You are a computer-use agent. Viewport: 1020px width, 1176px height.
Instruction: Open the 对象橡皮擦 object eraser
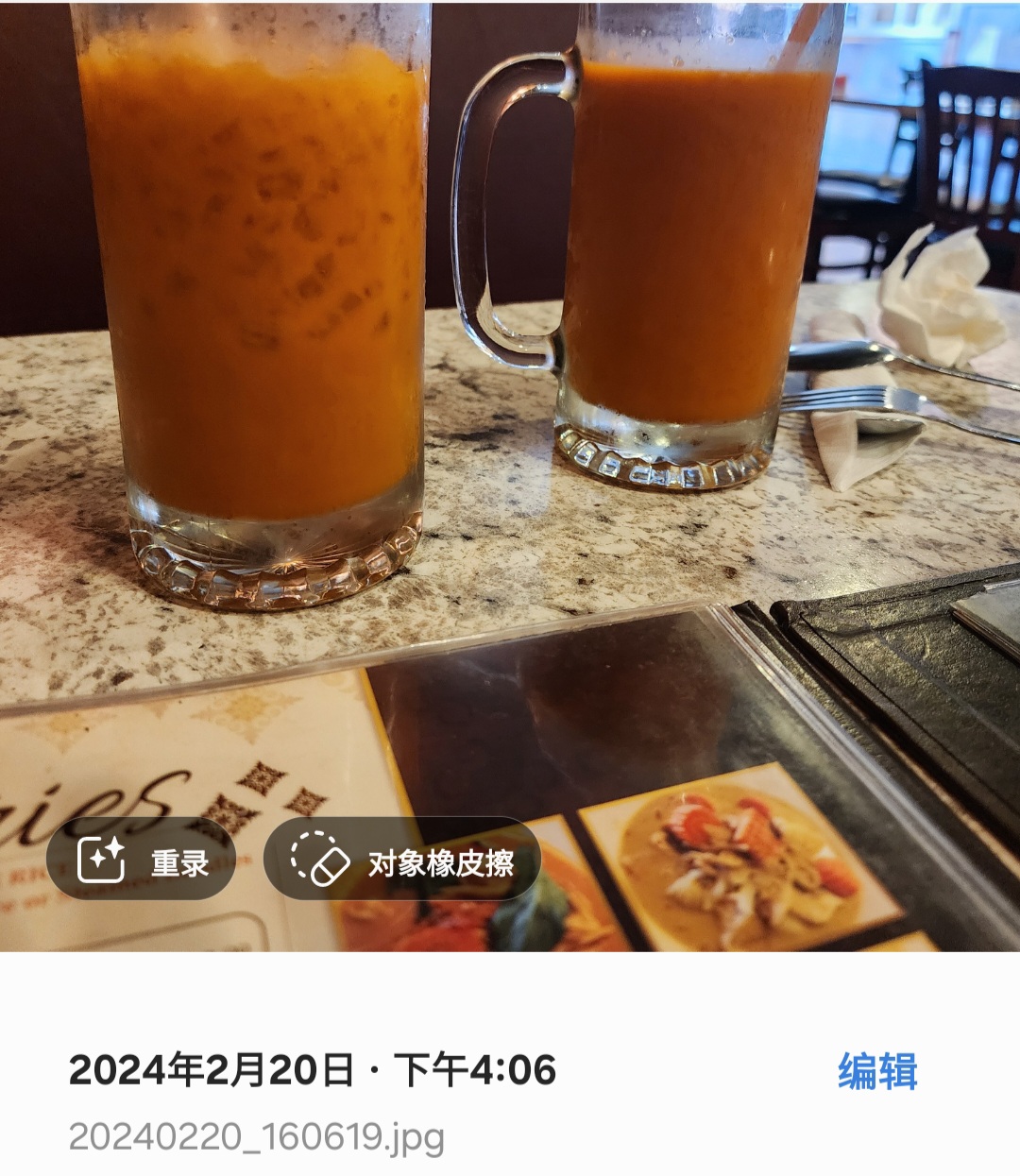(403, 861)
